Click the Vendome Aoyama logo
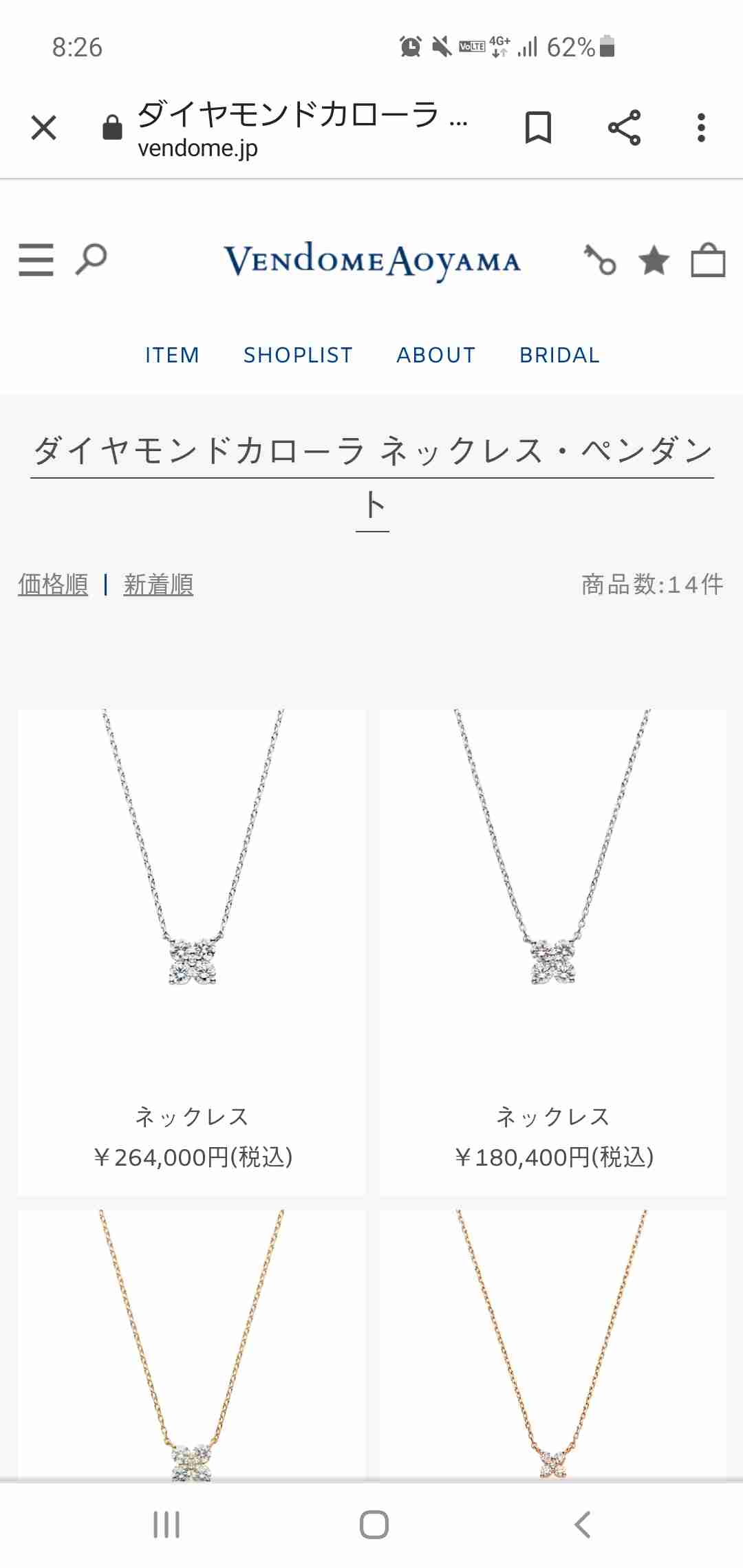Image resolution: width=743 pixels, height=1568 pixels. tap(371, 260)
